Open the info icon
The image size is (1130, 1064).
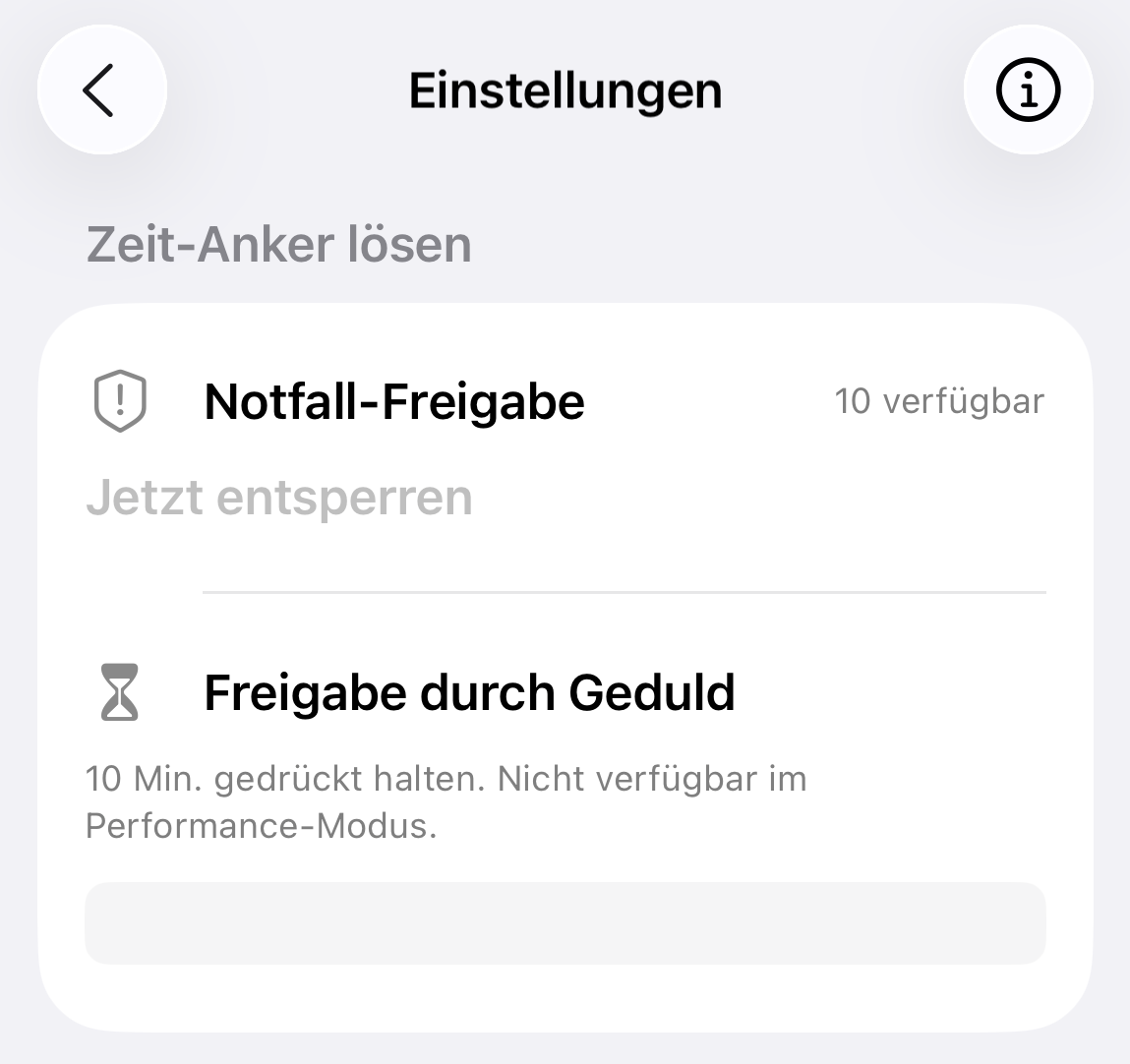(x=1028, y=90)
